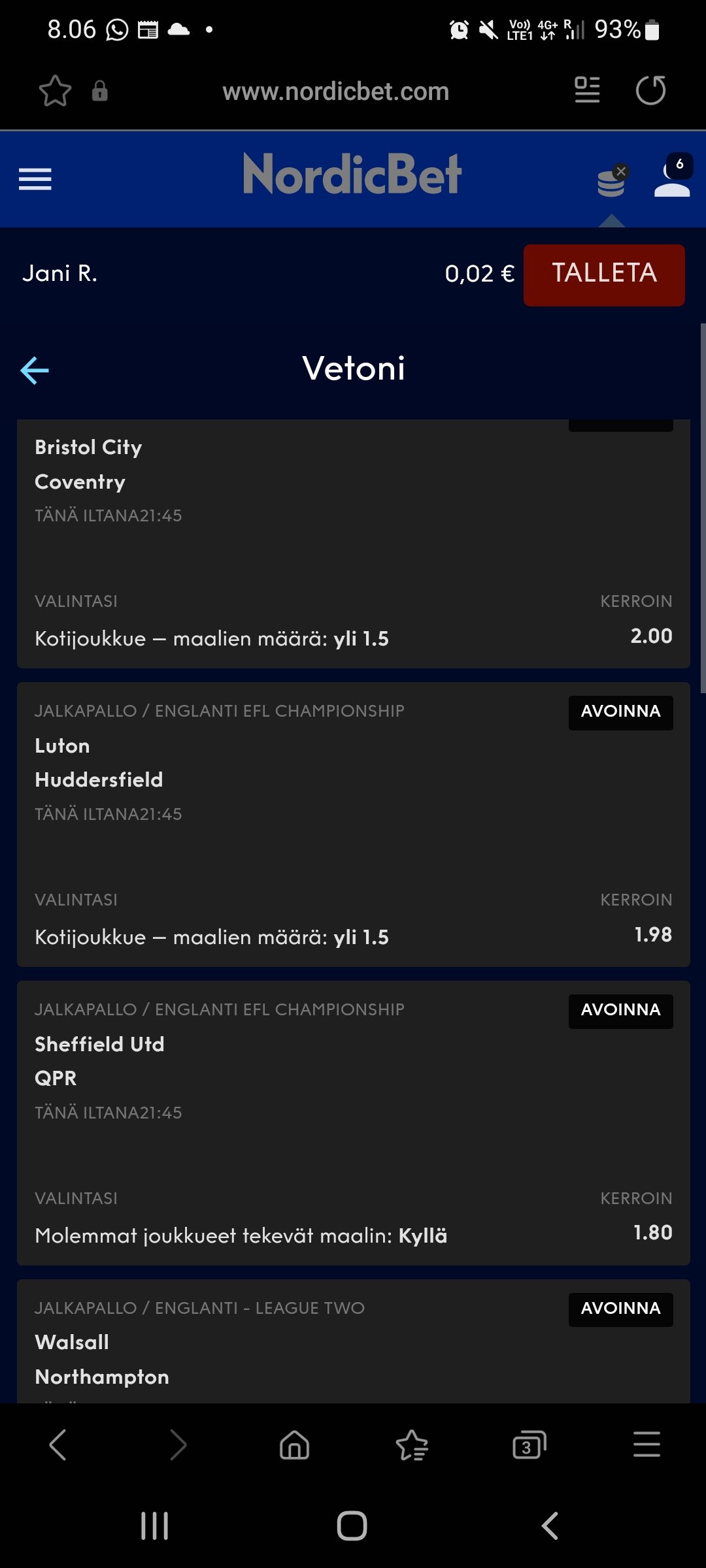Go back using the Vetoni arrow
The width and height of the screenshot is (706, 1568).
[x=35, y=370]
